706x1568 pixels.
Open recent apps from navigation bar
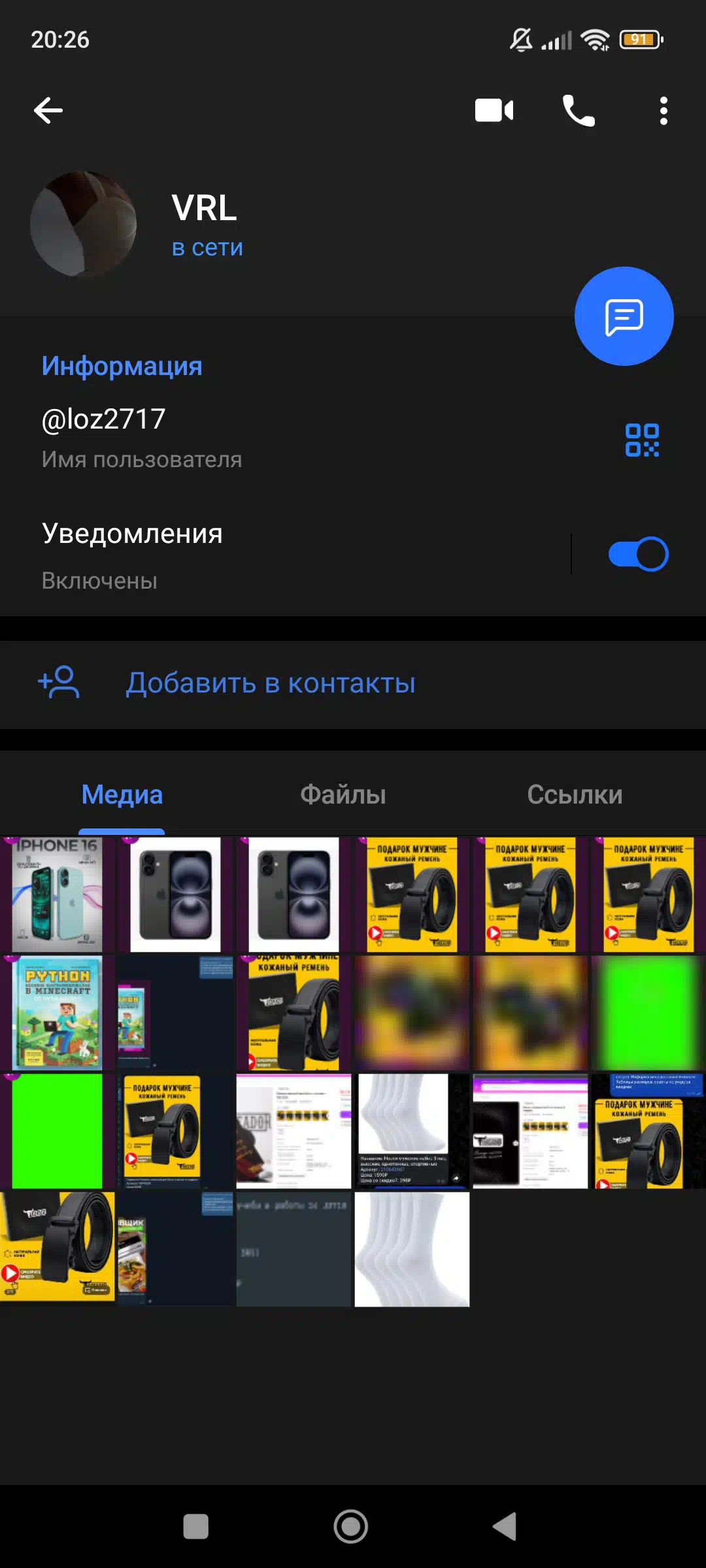point(196,1527)
